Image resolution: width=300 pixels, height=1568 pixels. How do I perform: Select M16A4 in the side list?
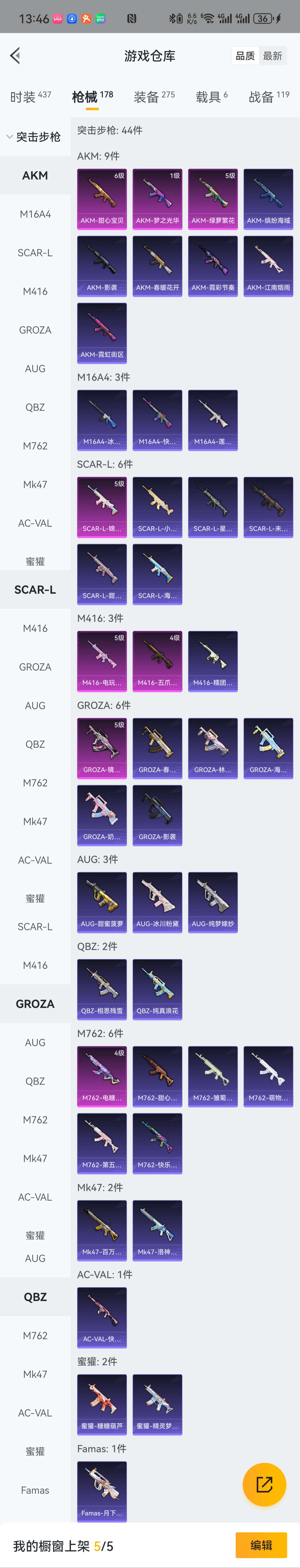point(35,214)
